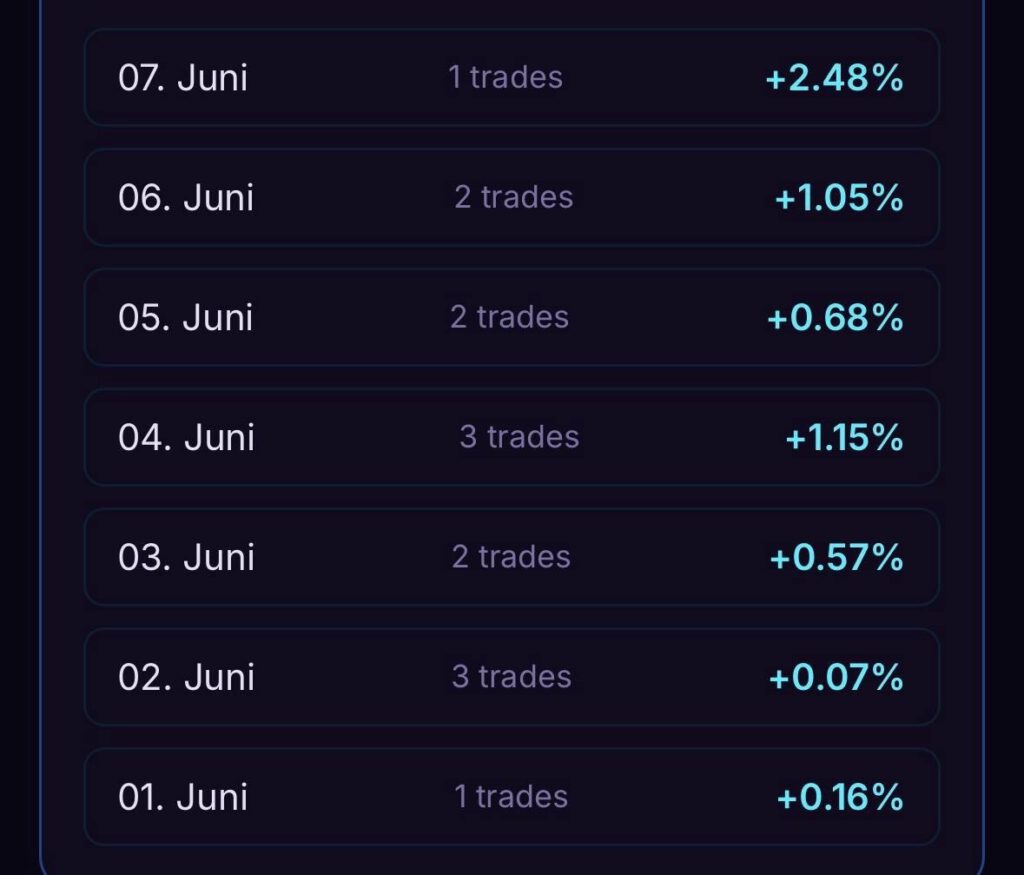View details for 05. Juni trades
Screen dimensions: 1024x875
(512, 317)
